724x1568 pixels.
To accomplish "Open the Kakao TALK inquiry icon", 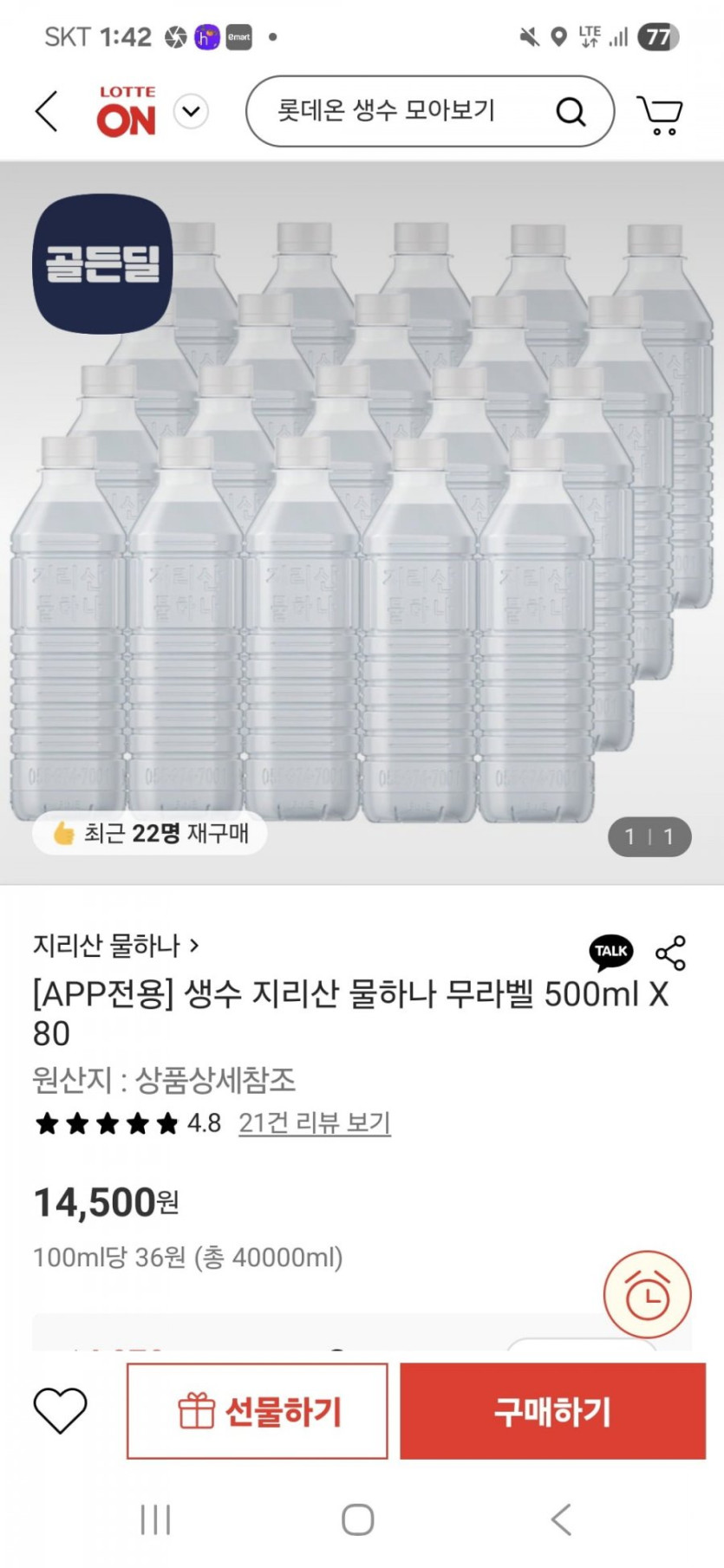I will point(610,952).
